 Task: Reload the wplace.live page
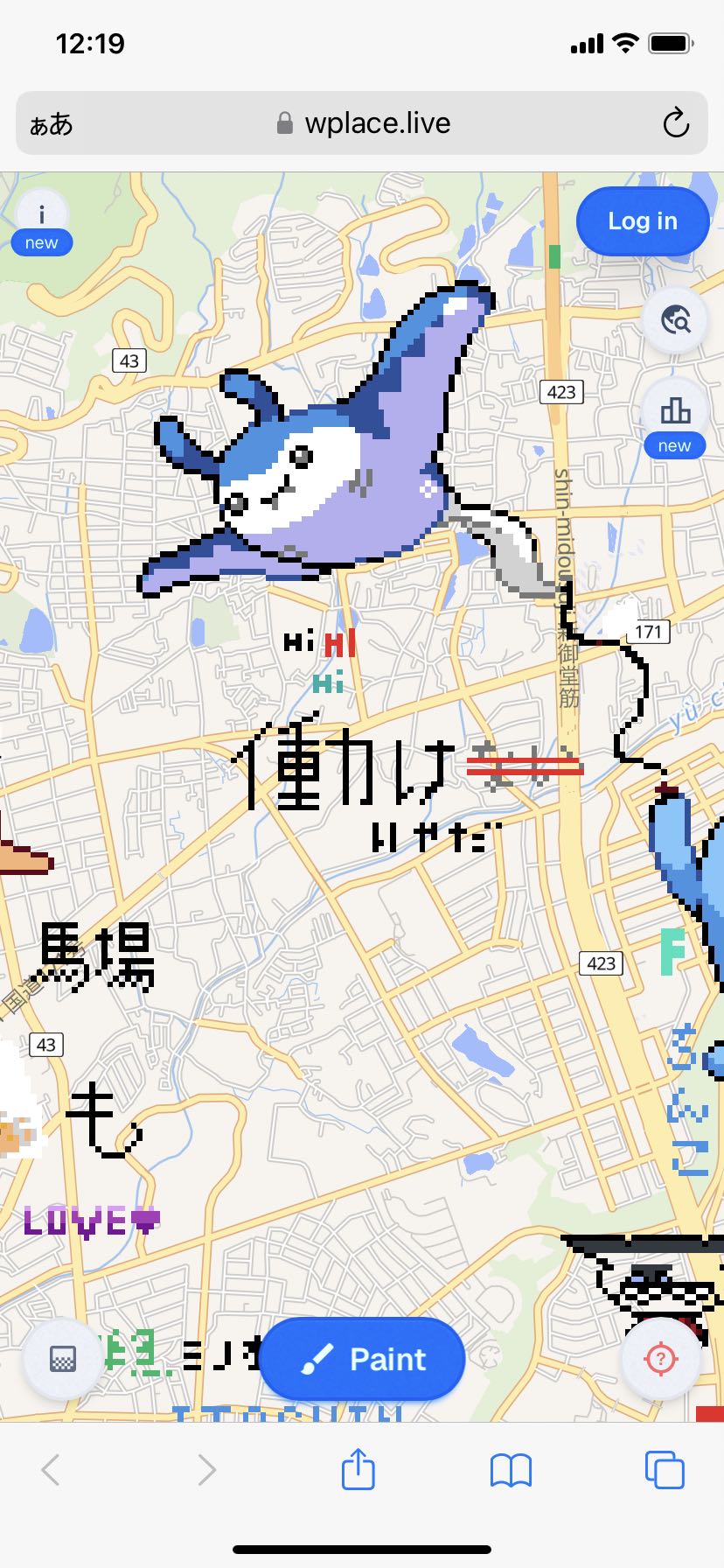(676, 123)
